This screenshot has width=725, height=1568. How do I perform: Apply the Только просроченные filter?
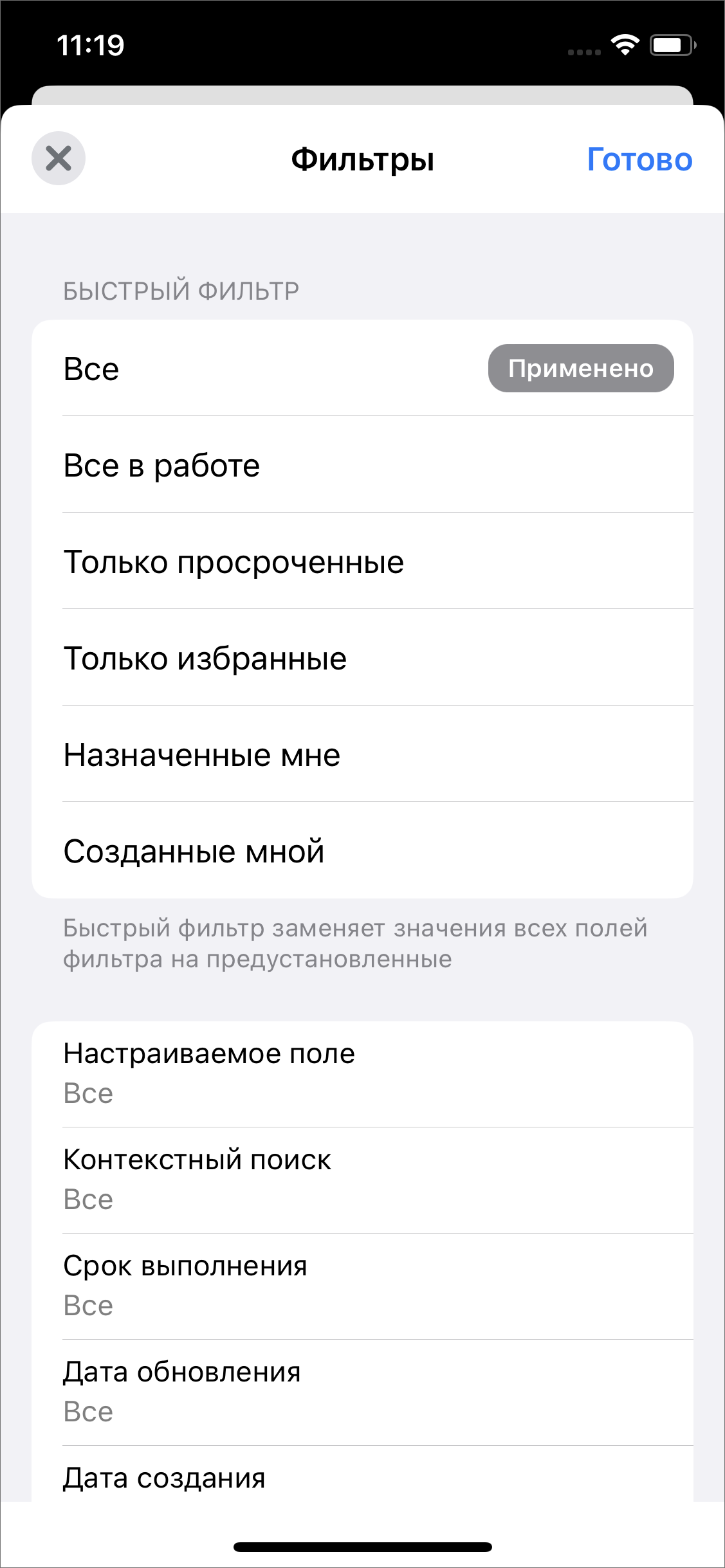362,561
